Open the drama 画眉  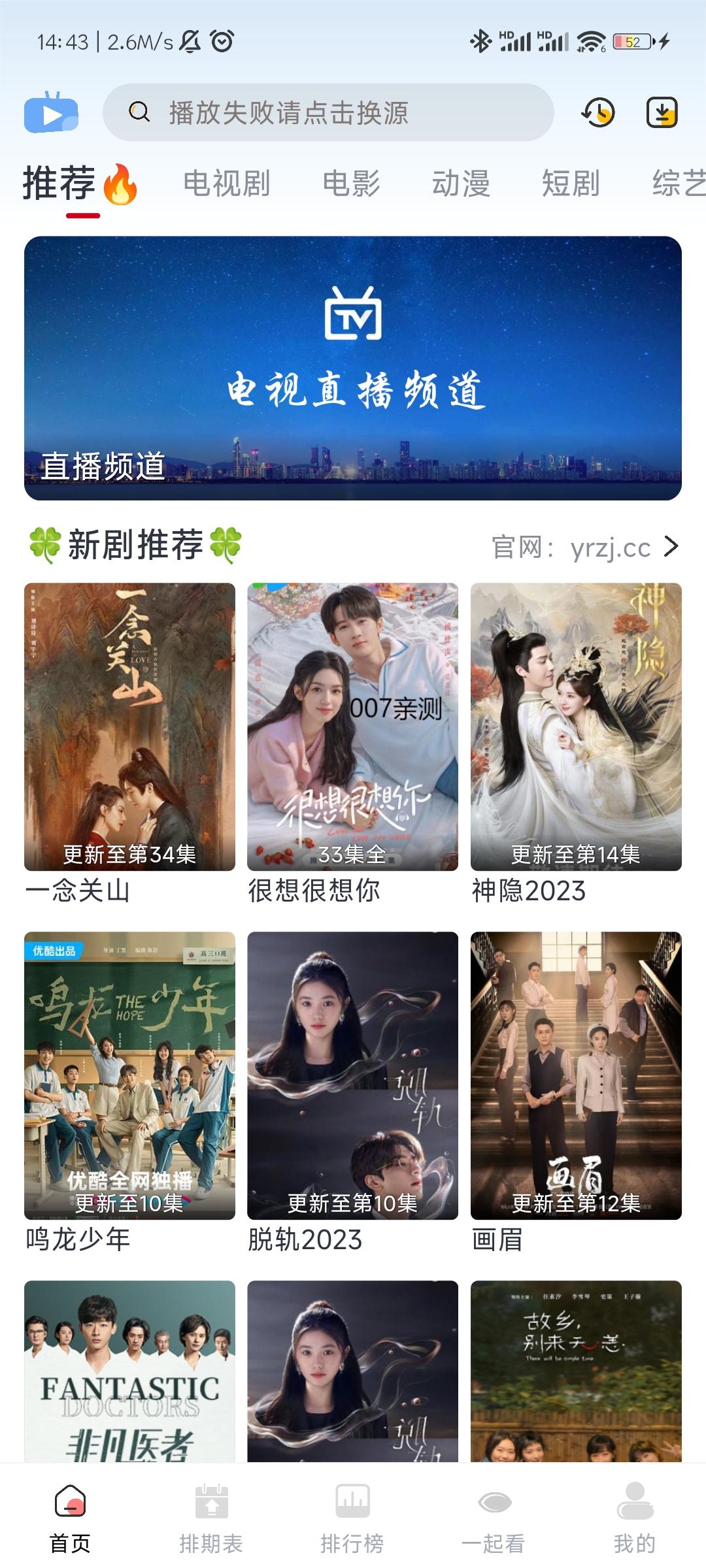[576, 1092]
